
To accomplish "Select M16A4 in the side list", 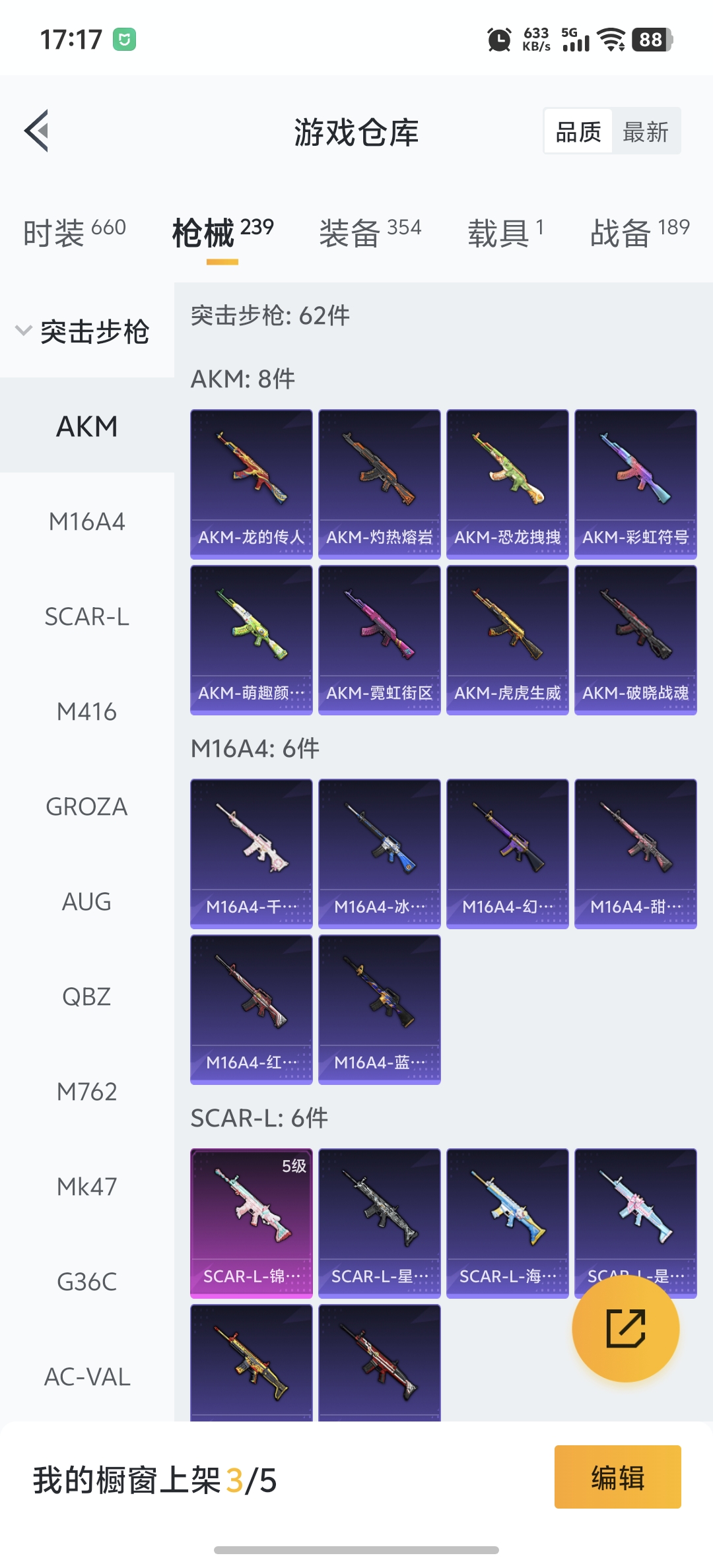I will 86,522.
